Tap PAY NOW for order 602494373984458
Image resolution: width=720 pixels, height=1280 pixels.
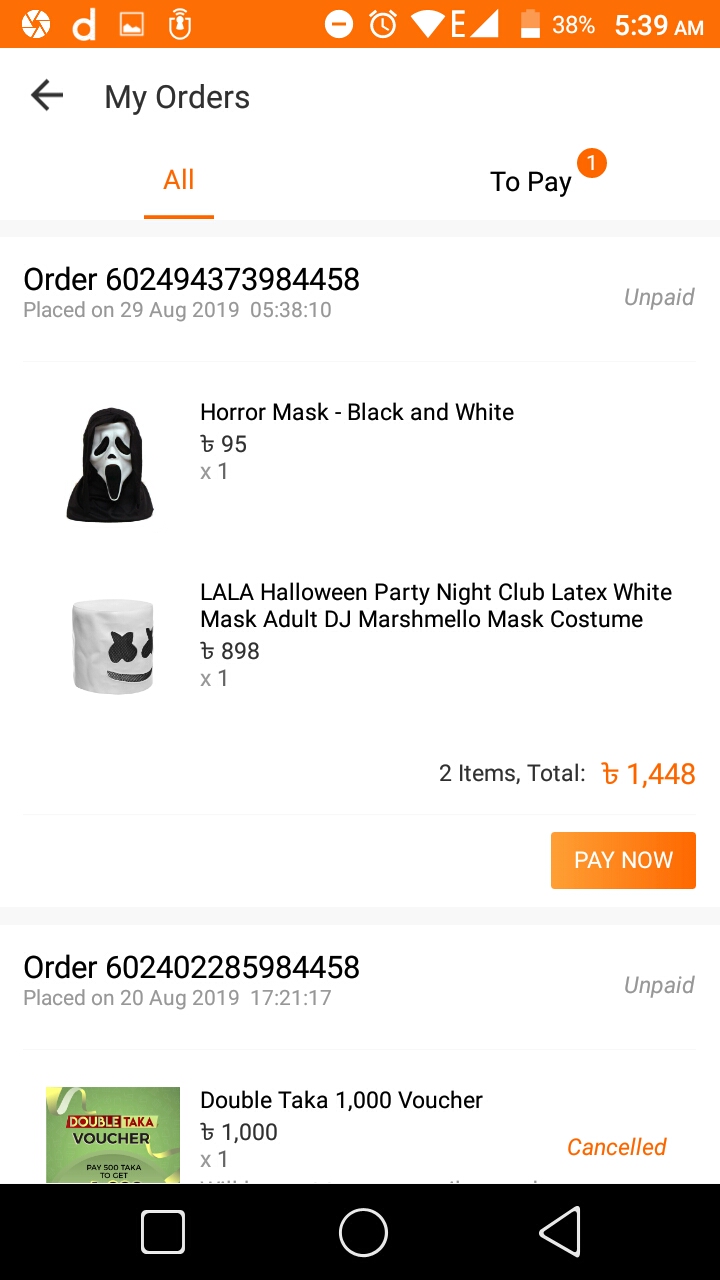tap(622, 860)
